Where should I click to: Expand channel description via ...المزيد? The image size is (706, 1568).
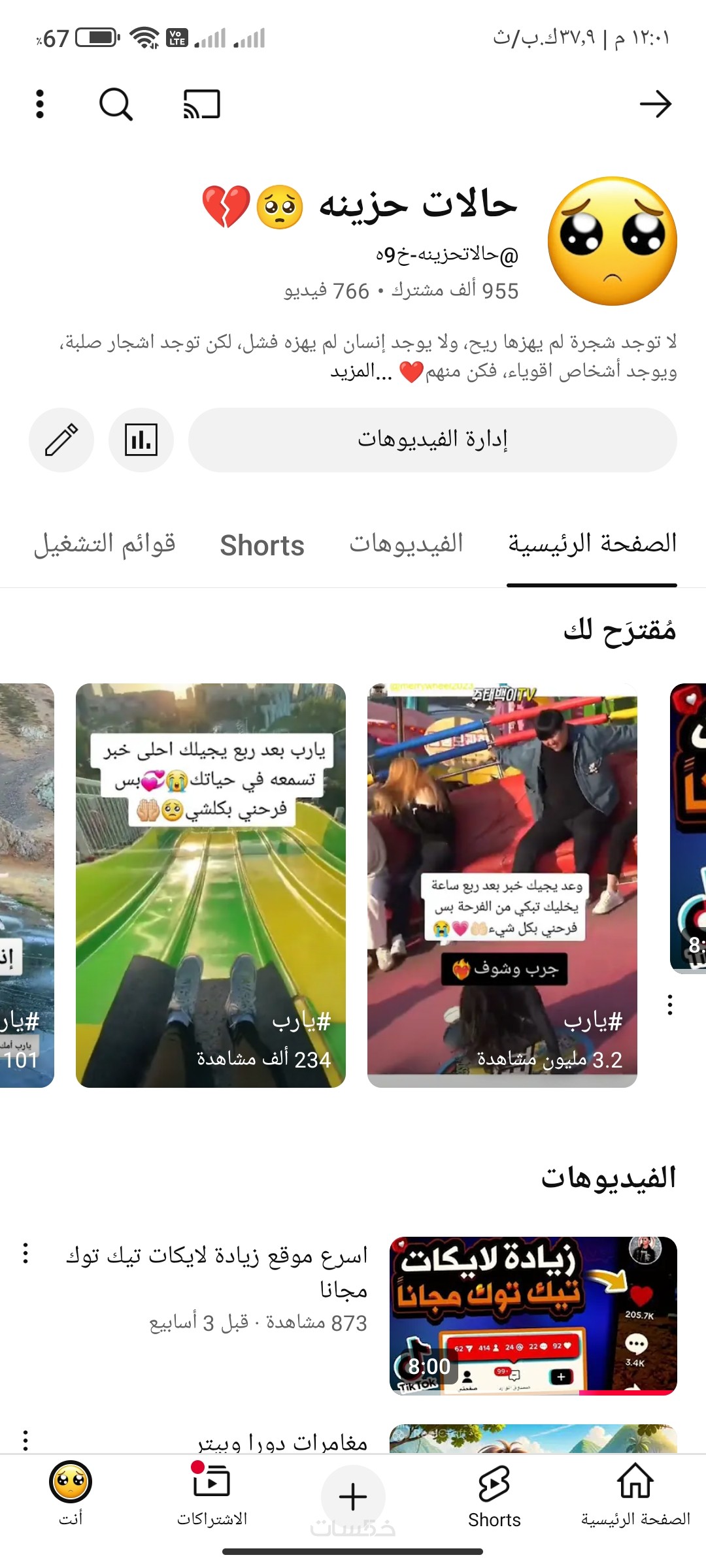pos(361,372)
